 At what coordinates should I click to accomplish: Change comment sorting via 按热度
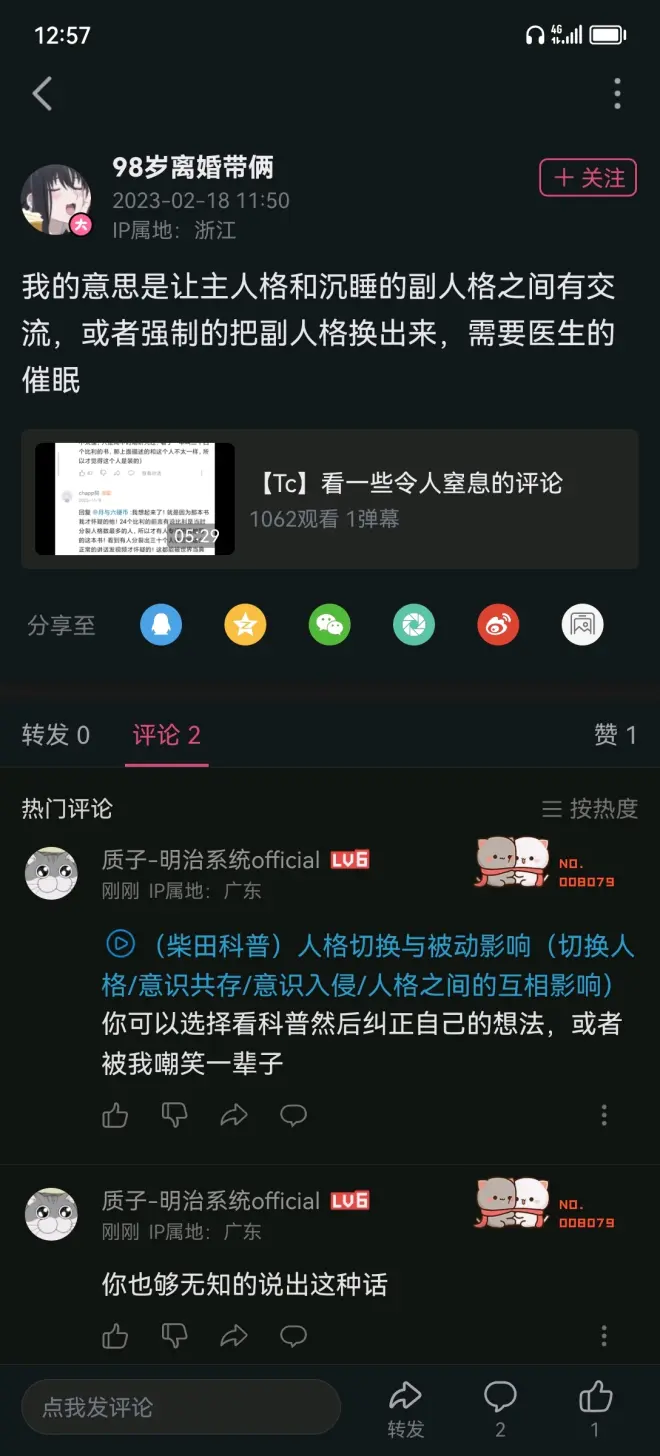[x=590, y=808]
